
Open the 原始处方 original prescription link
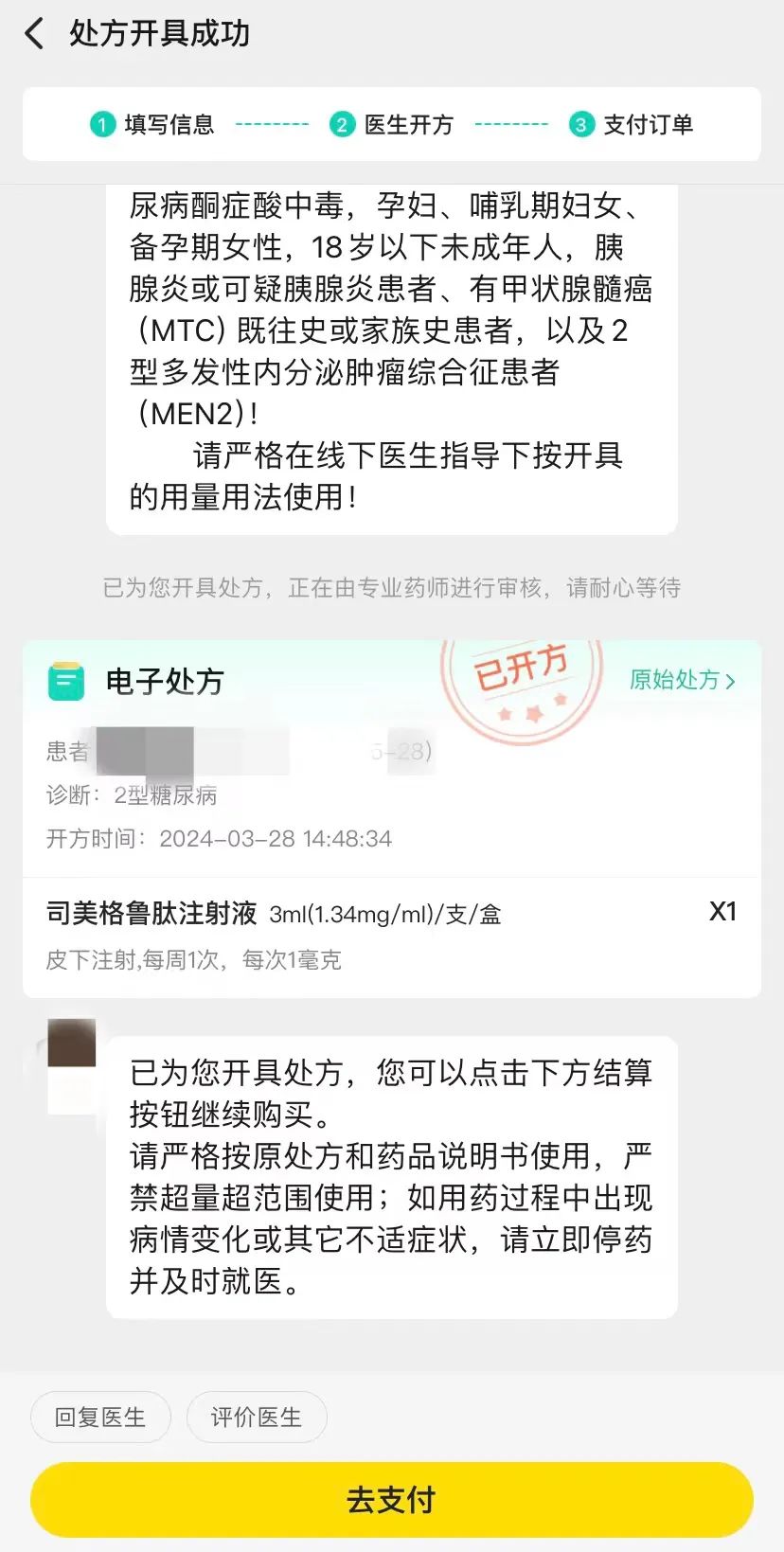tap(682, 680)
